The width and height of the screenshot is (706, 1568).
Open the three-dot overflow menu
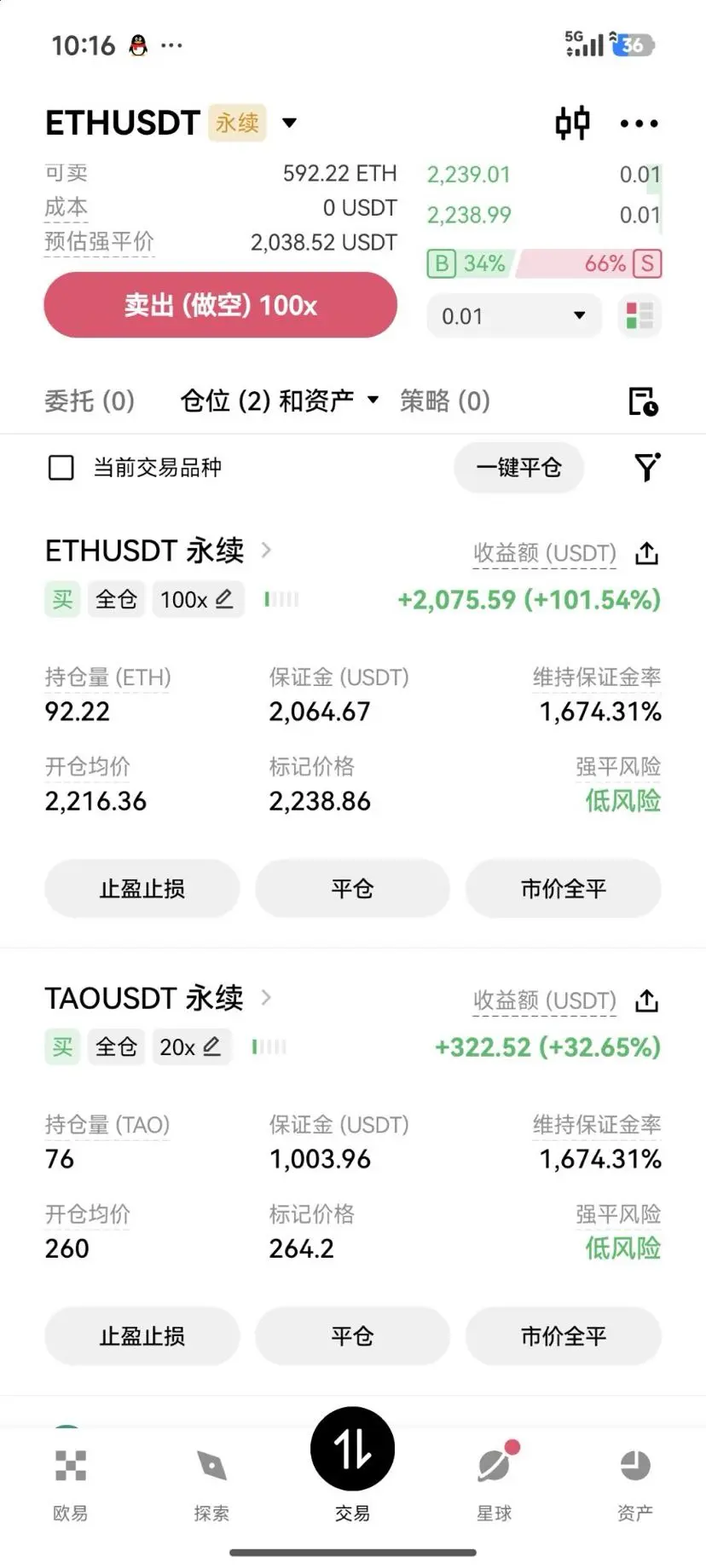[639, 124]
